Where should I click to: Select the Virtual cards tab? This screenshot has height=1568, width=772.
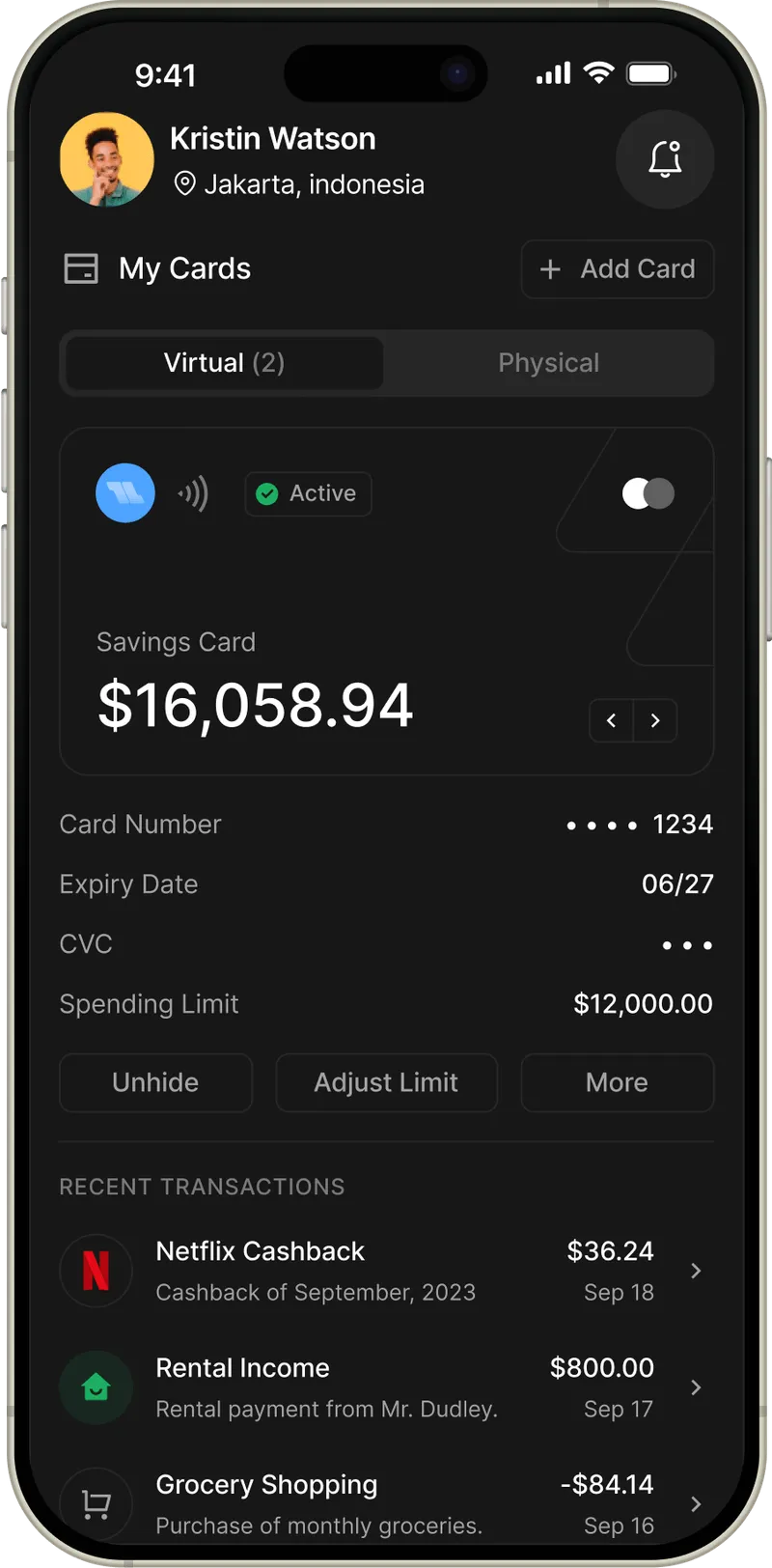(x=222, y=363)
